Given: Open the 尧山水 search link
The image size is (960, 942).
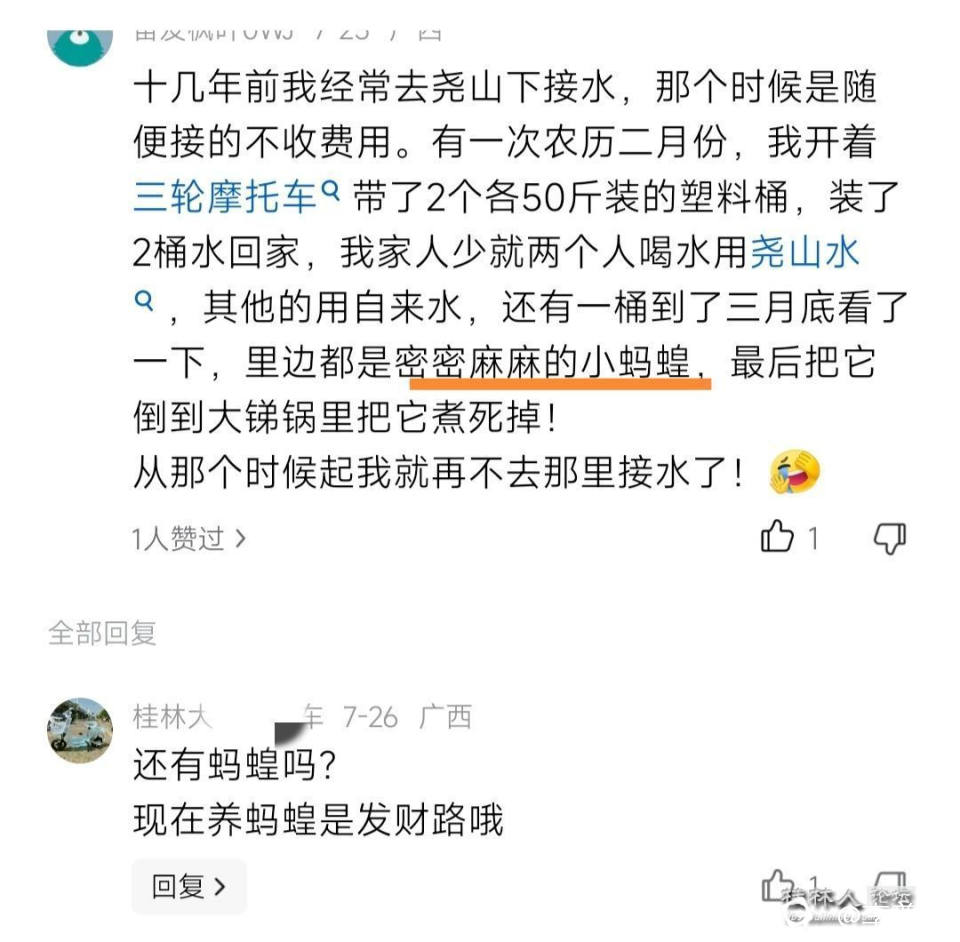Looking at the screenshot, I should (x=804, y=253).
